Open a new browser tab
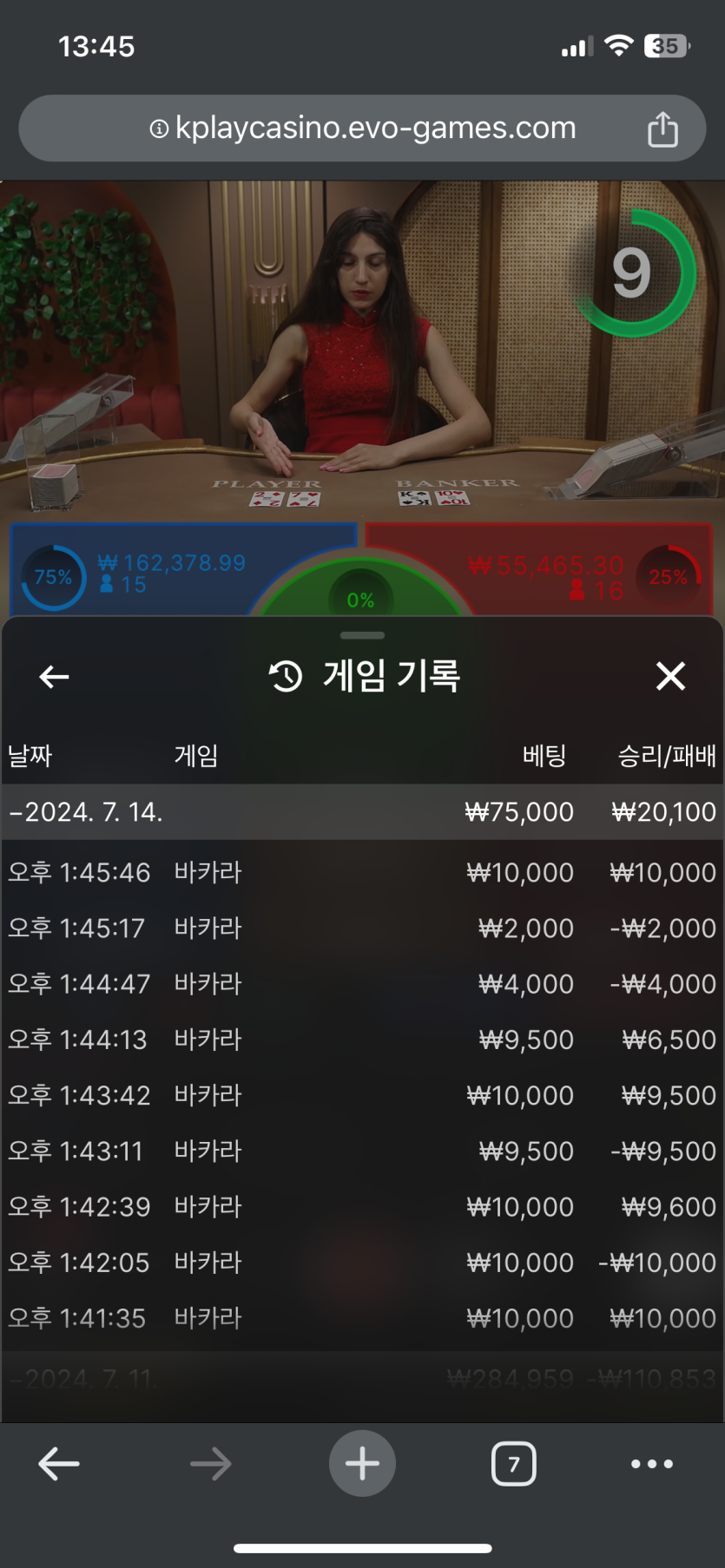Screen dimensions: 725x1568 (362, 1464)
